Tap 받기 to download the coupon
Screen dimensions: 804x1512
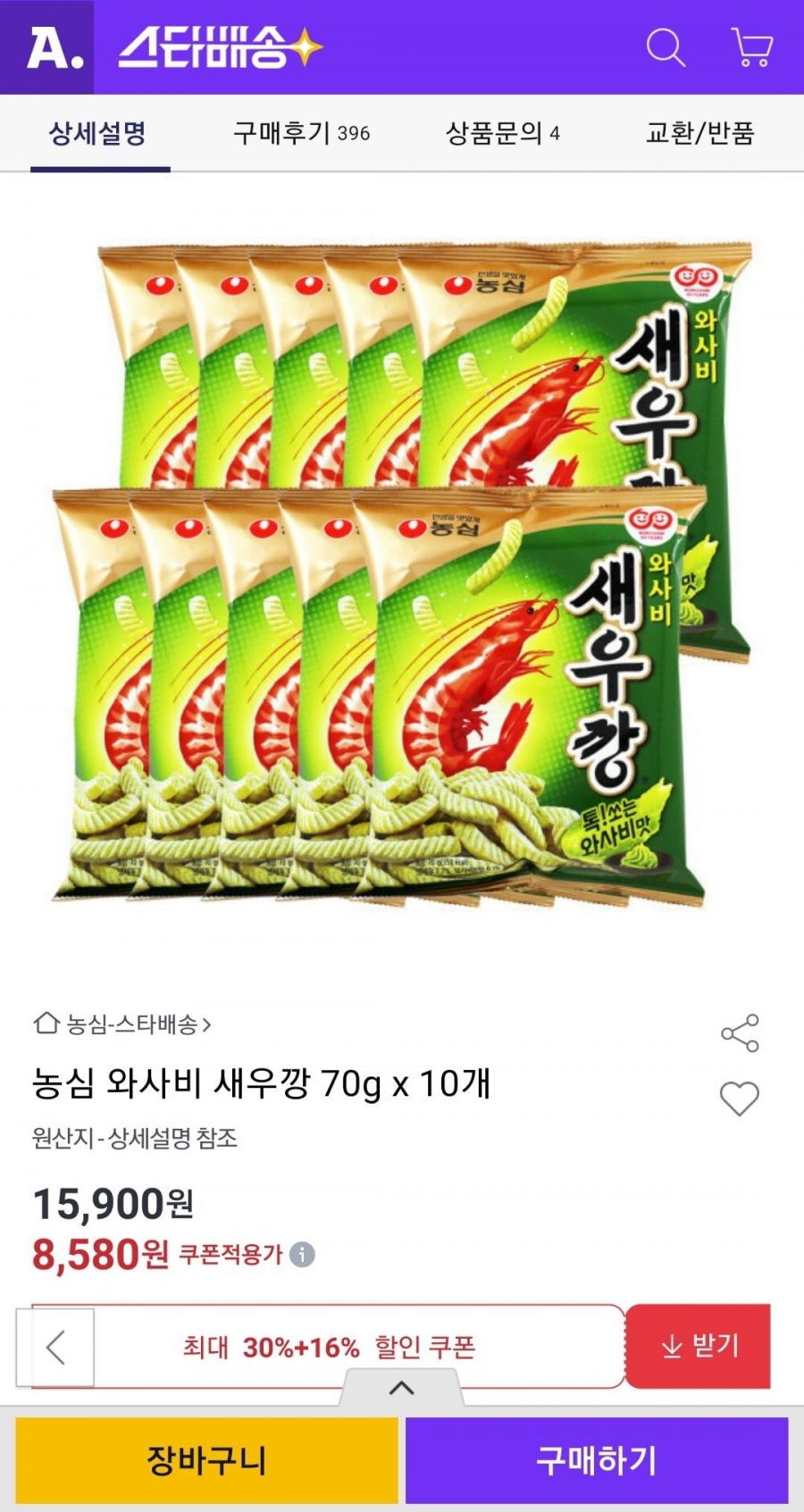pos(699,1346)
